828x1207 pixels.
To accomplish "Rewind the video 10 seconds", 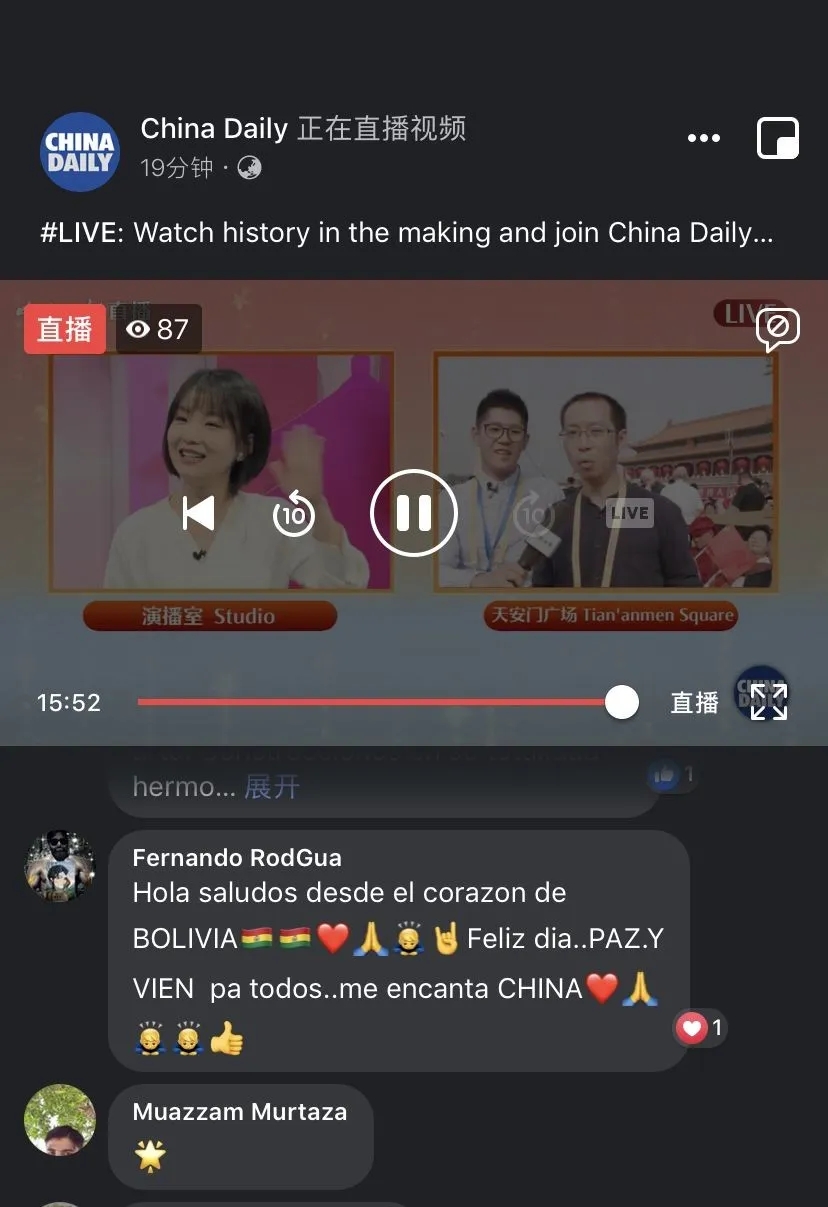I will point(293,515).
